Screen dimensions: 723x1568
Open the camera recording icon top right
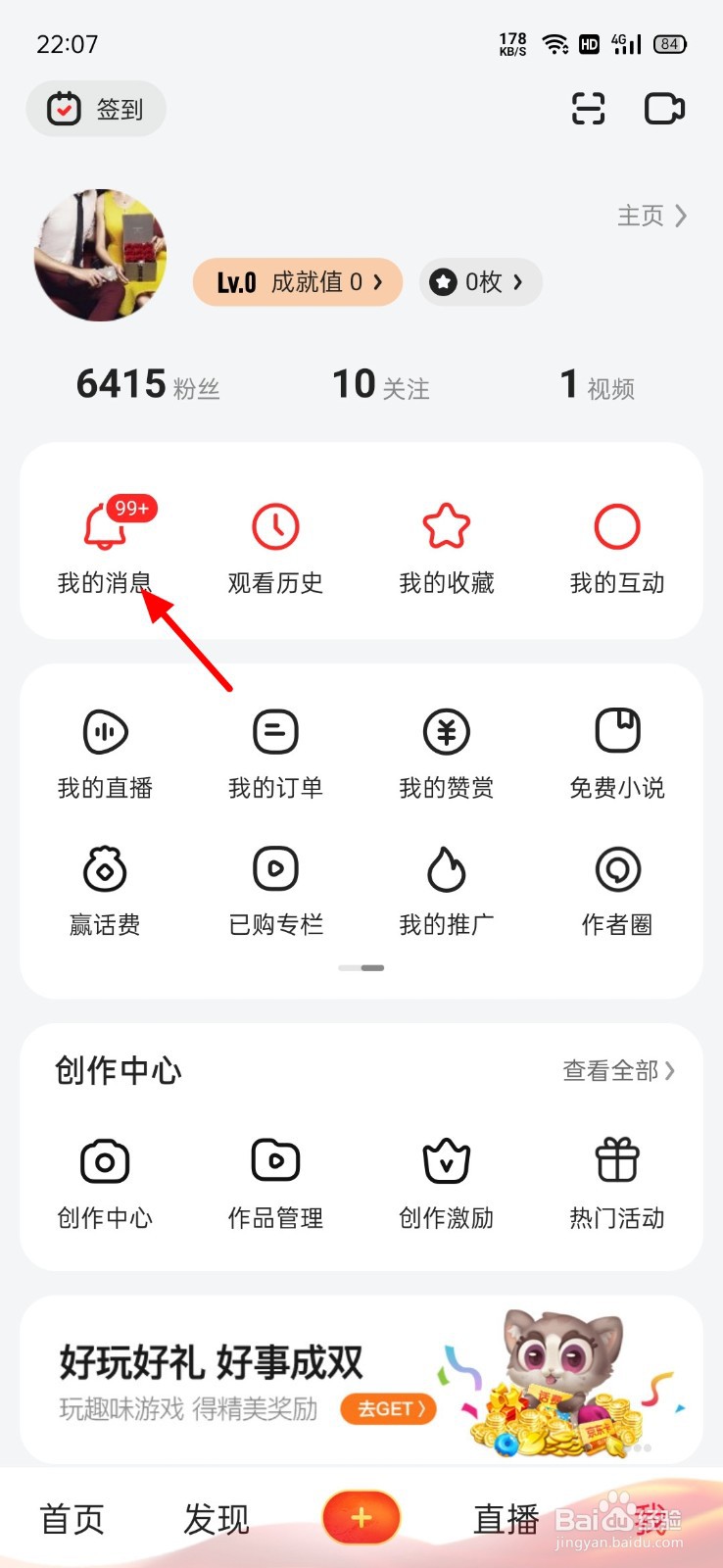(663, 110)
